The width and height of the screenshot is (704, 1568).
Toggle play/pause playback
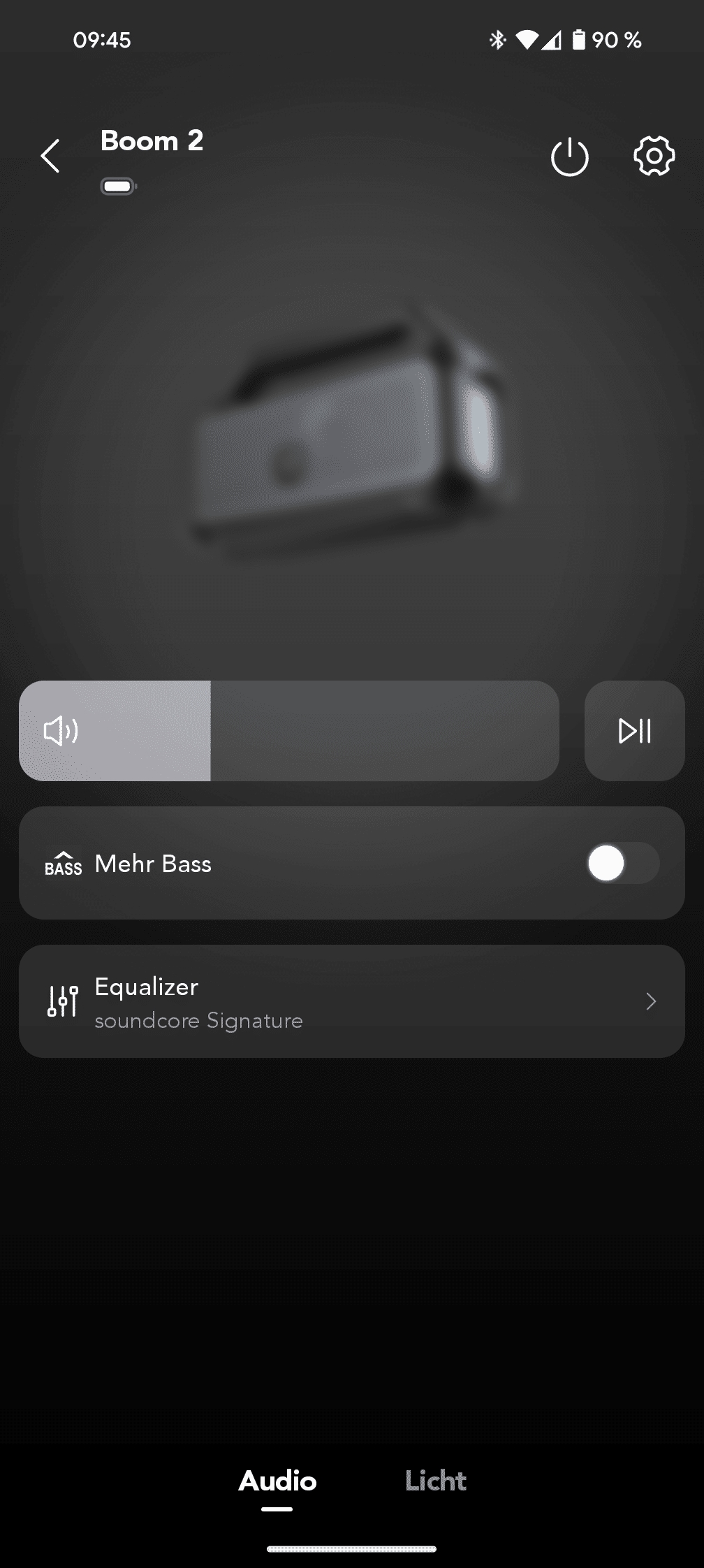pos(634,731)
